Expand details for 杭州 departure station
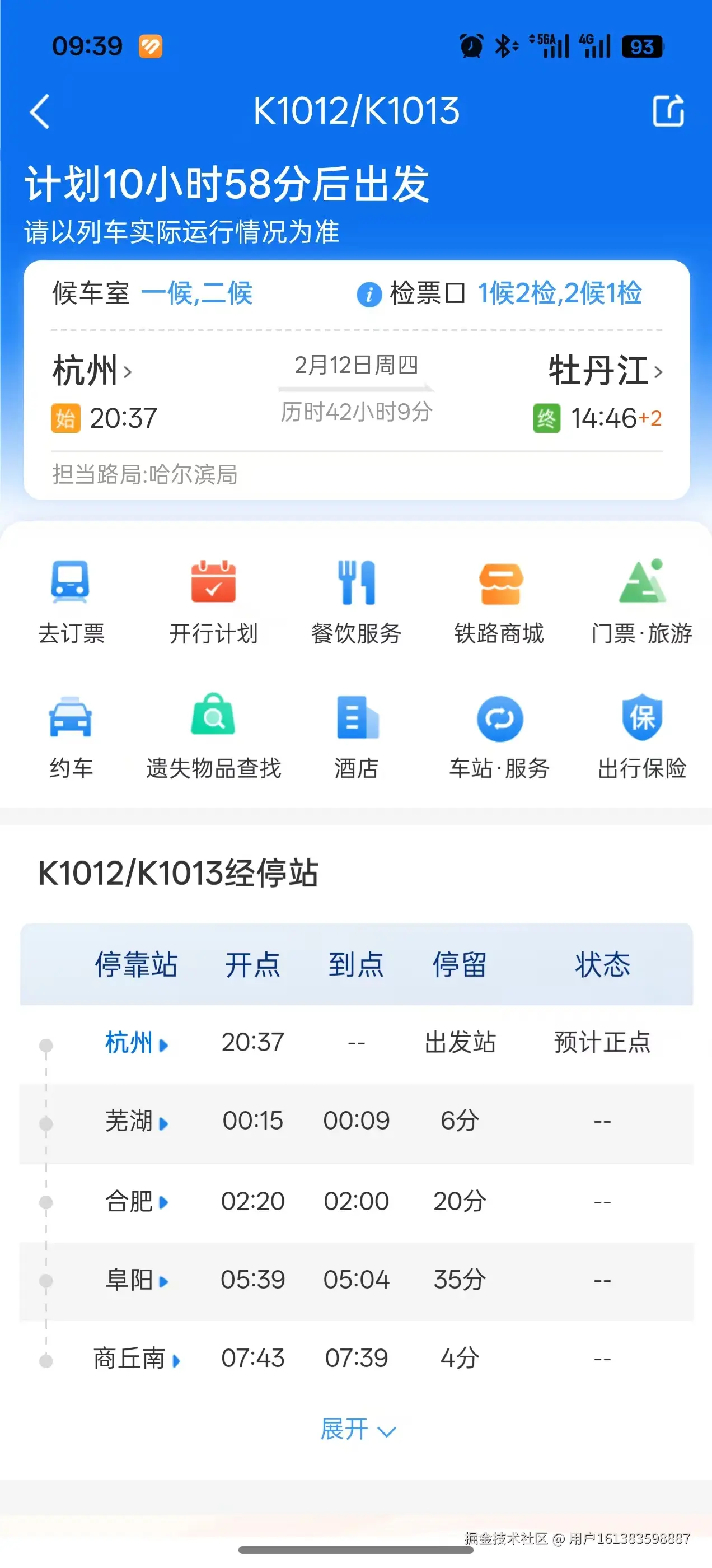This screenshot has width=712, height=1568. tap(135, 1042)
